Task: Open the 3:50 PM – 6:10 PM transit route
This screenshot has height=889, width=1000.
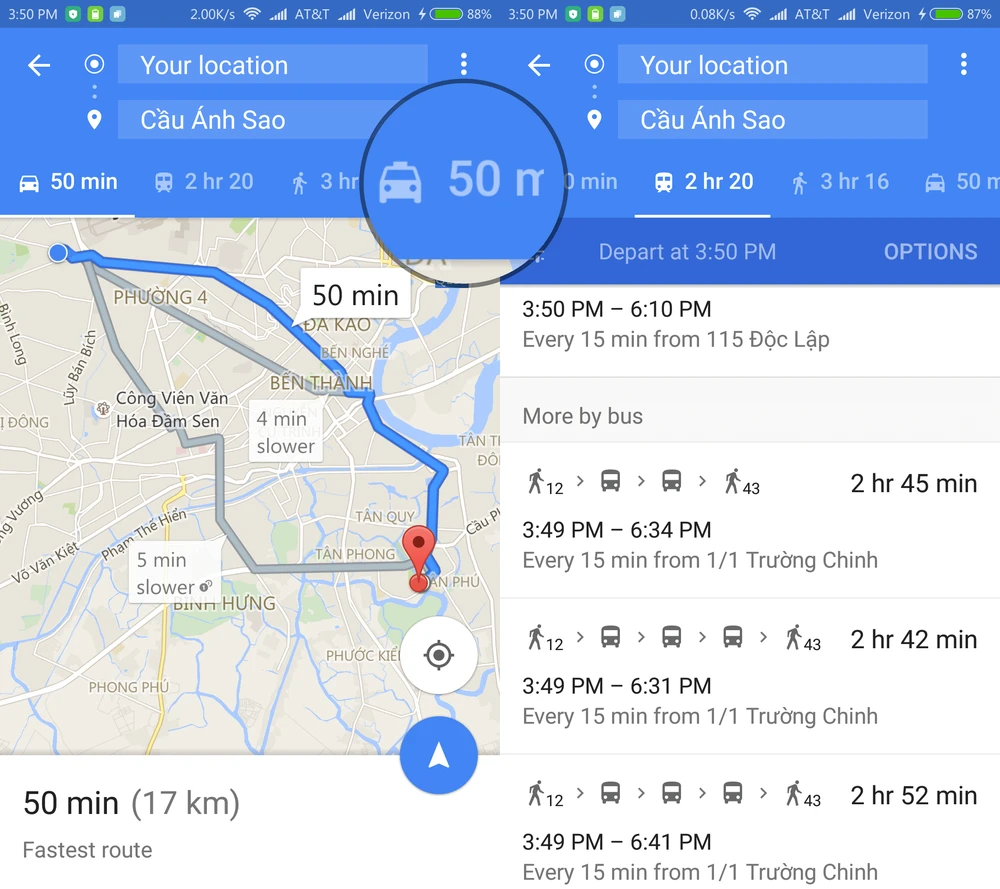Action: click(x=750, y=325)
